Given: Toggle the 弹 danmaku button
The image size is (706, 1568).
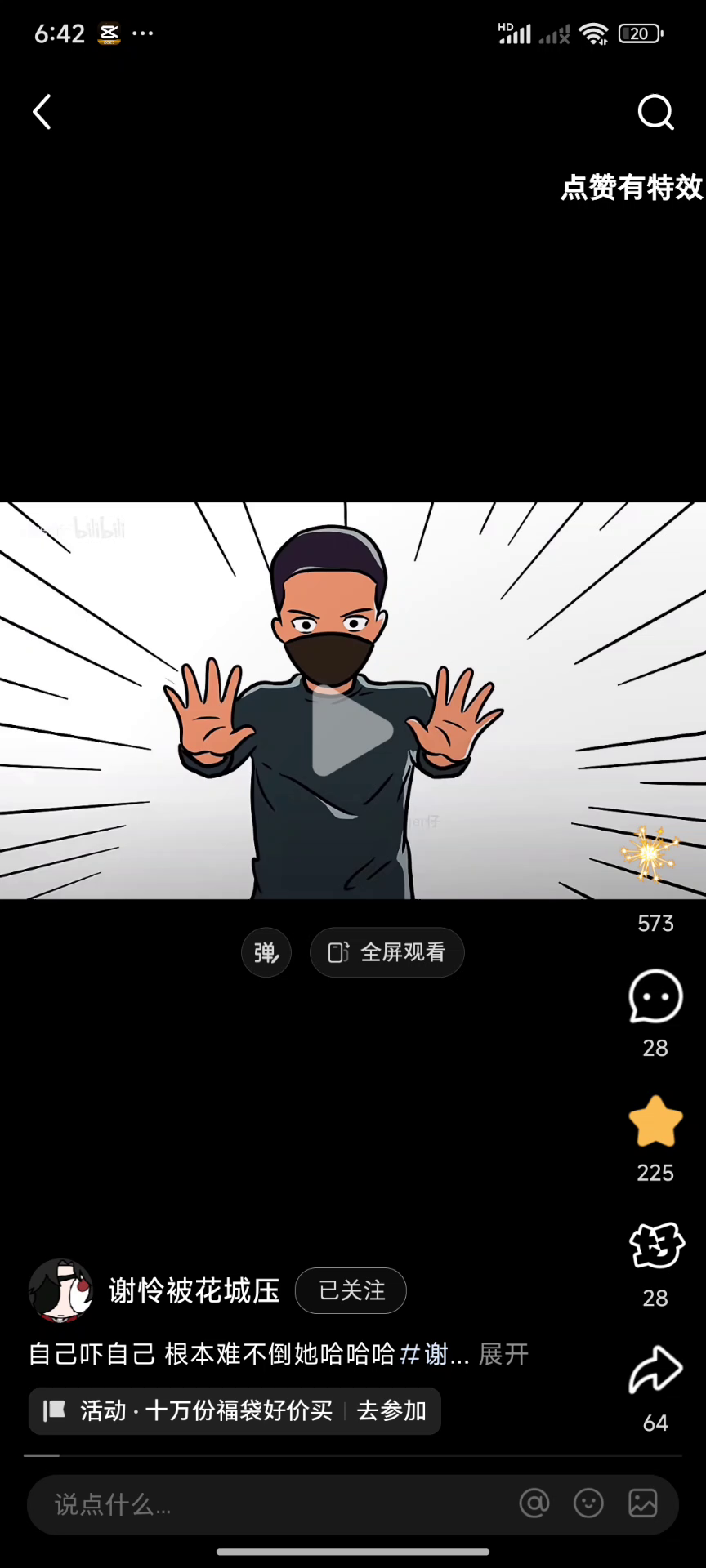Looking at the screenshot, I should pos(266,952).
